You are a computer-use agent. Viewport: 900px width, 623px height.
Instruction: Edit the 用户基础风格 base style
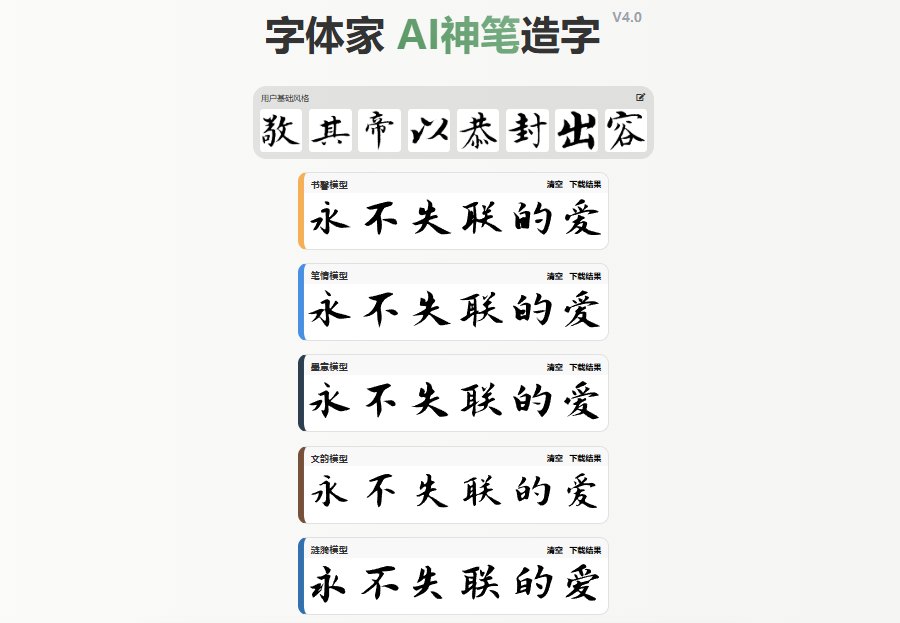click(x=640, y=97)
